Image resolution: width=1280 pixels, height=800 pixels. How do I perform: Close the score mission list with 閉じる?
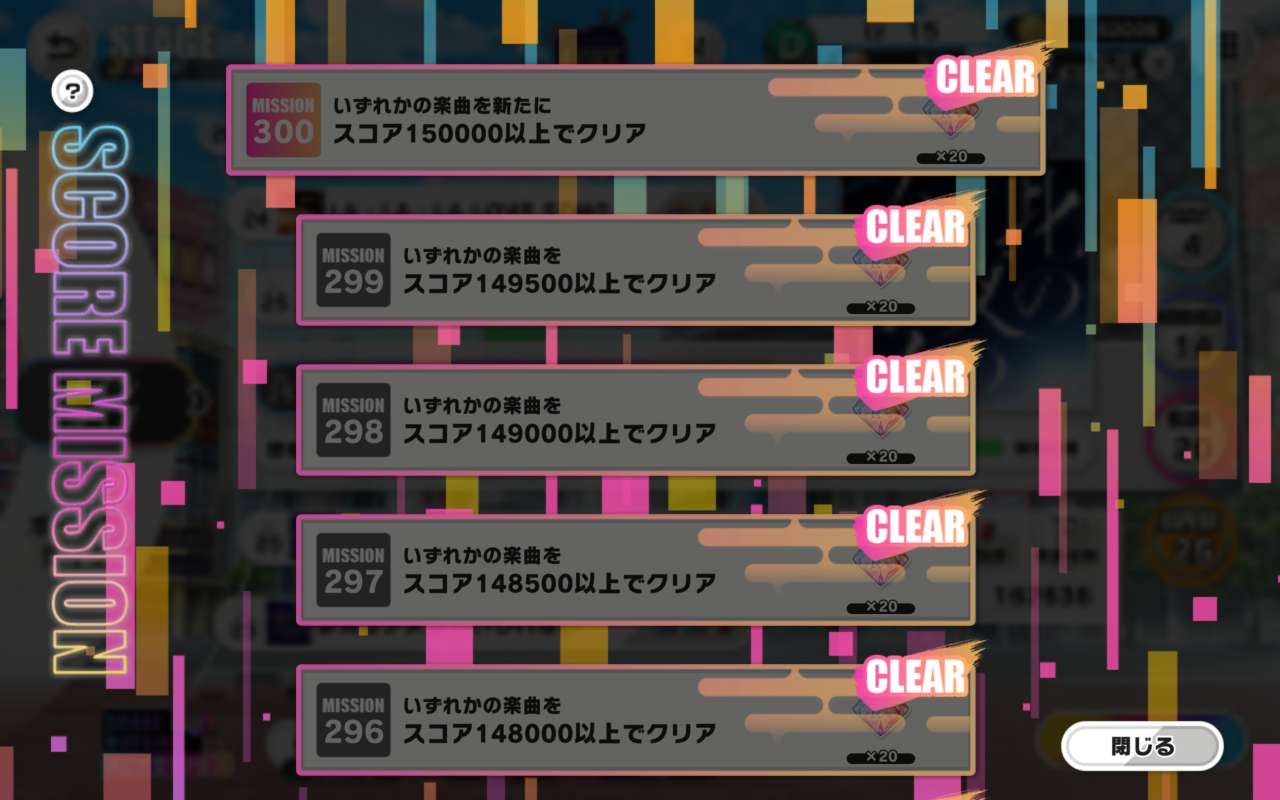coord(1142,746)
